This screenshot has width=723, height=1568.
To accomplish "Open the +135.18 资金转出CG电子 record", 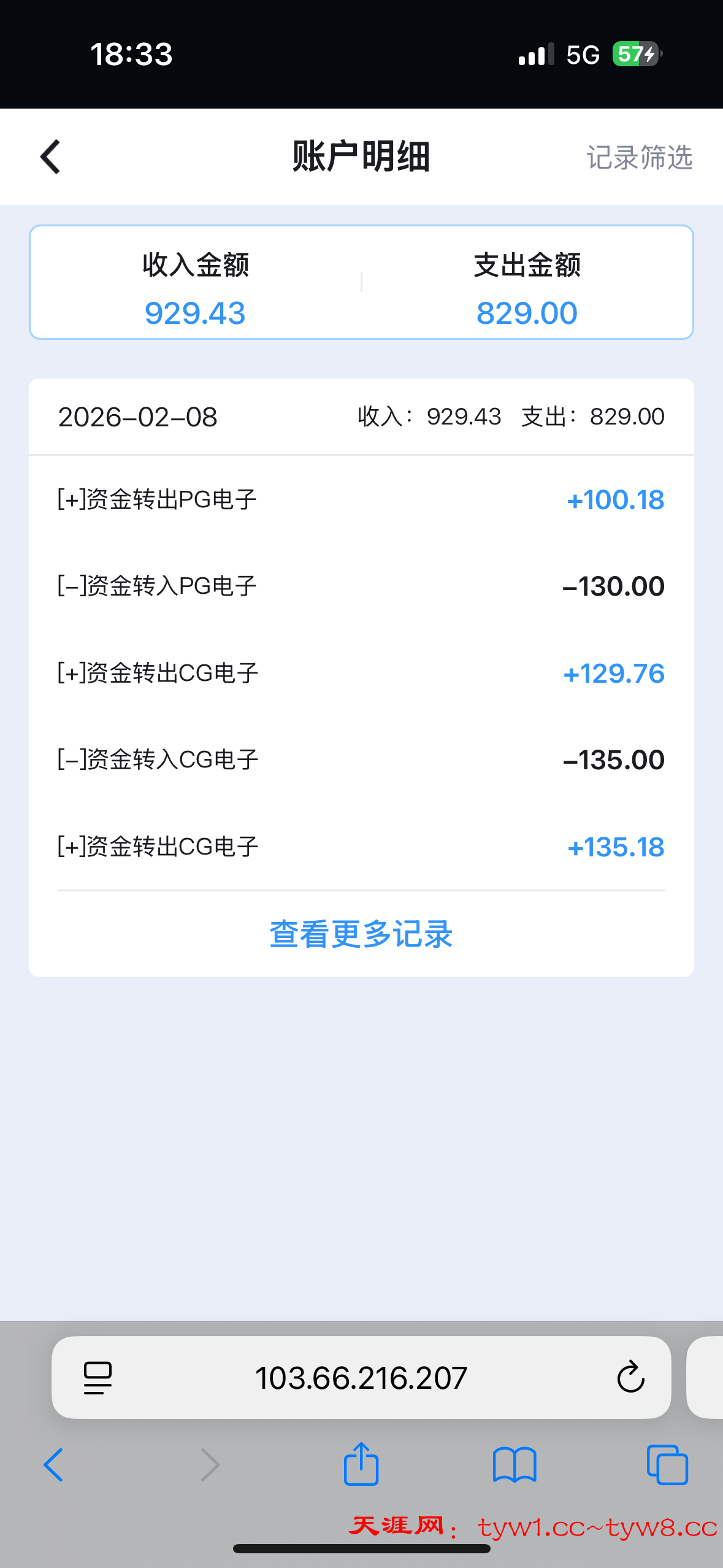I will tap(361, 847).
